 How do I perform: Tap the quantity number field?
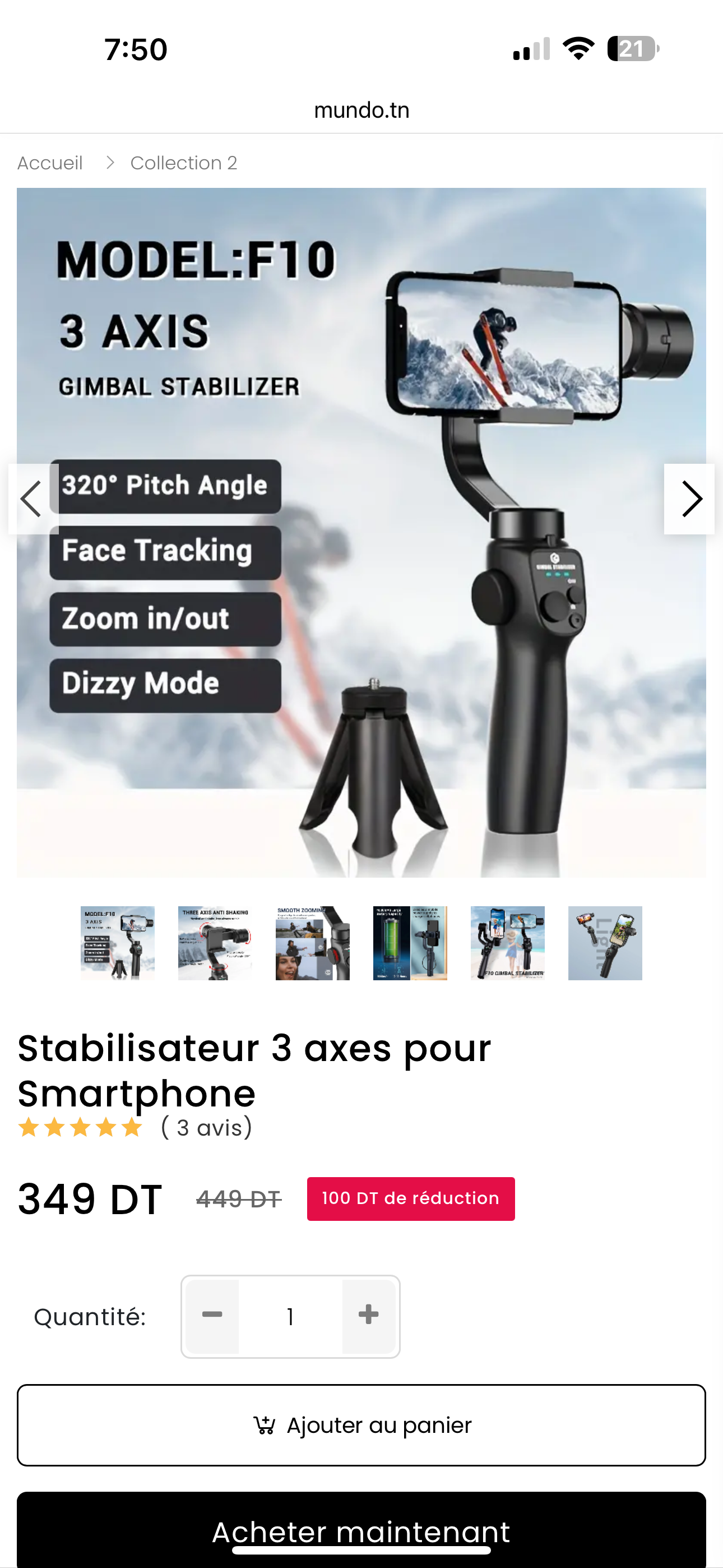point(290,1317)
